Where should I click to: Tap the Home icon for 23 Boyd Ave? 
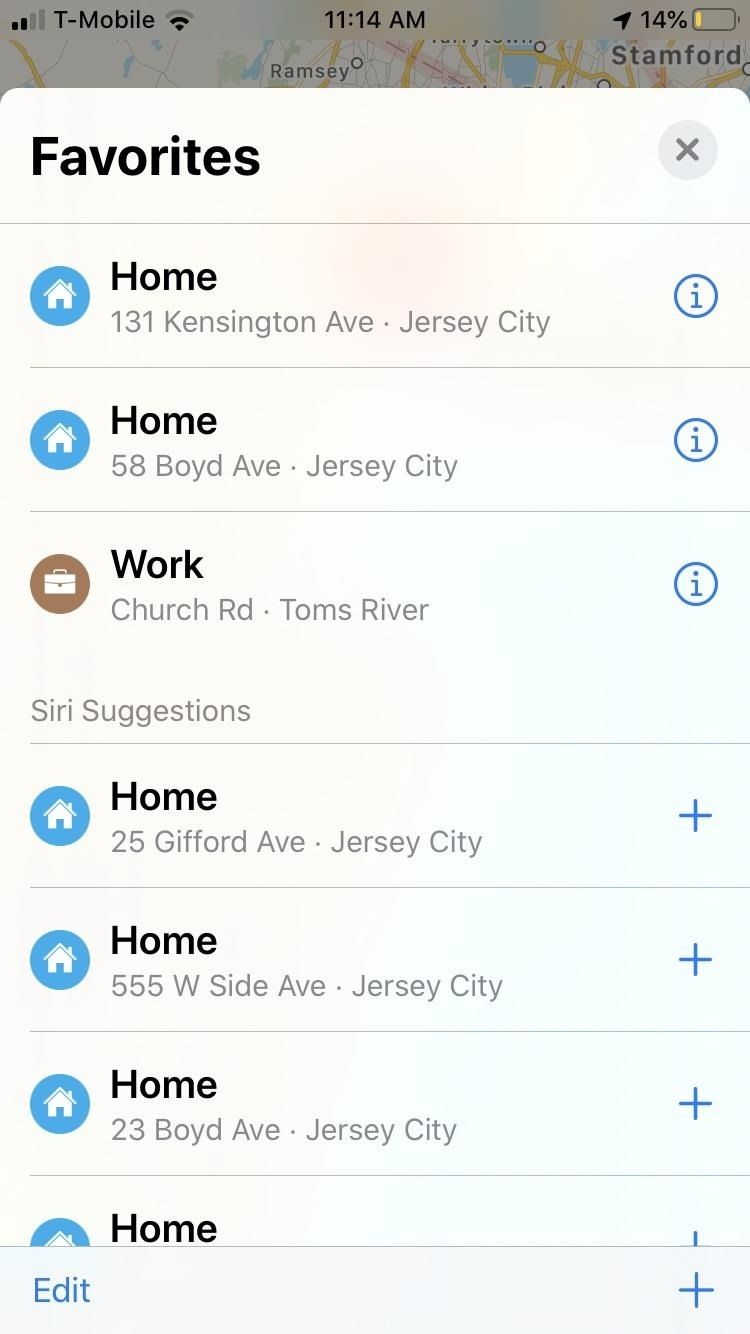click(x=60, y=1103)
